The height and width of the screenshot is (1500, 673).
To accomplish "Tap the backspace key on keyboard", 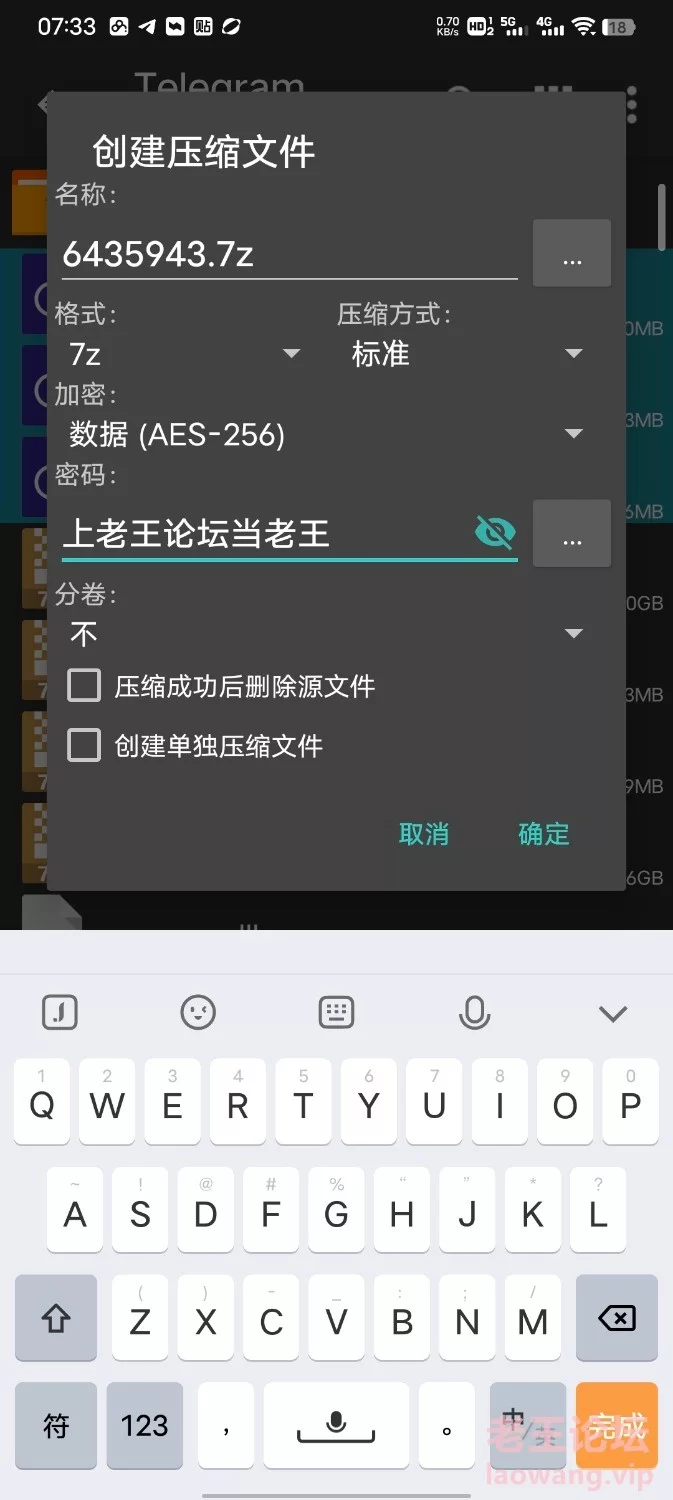I will click(x=616, y=1319).
